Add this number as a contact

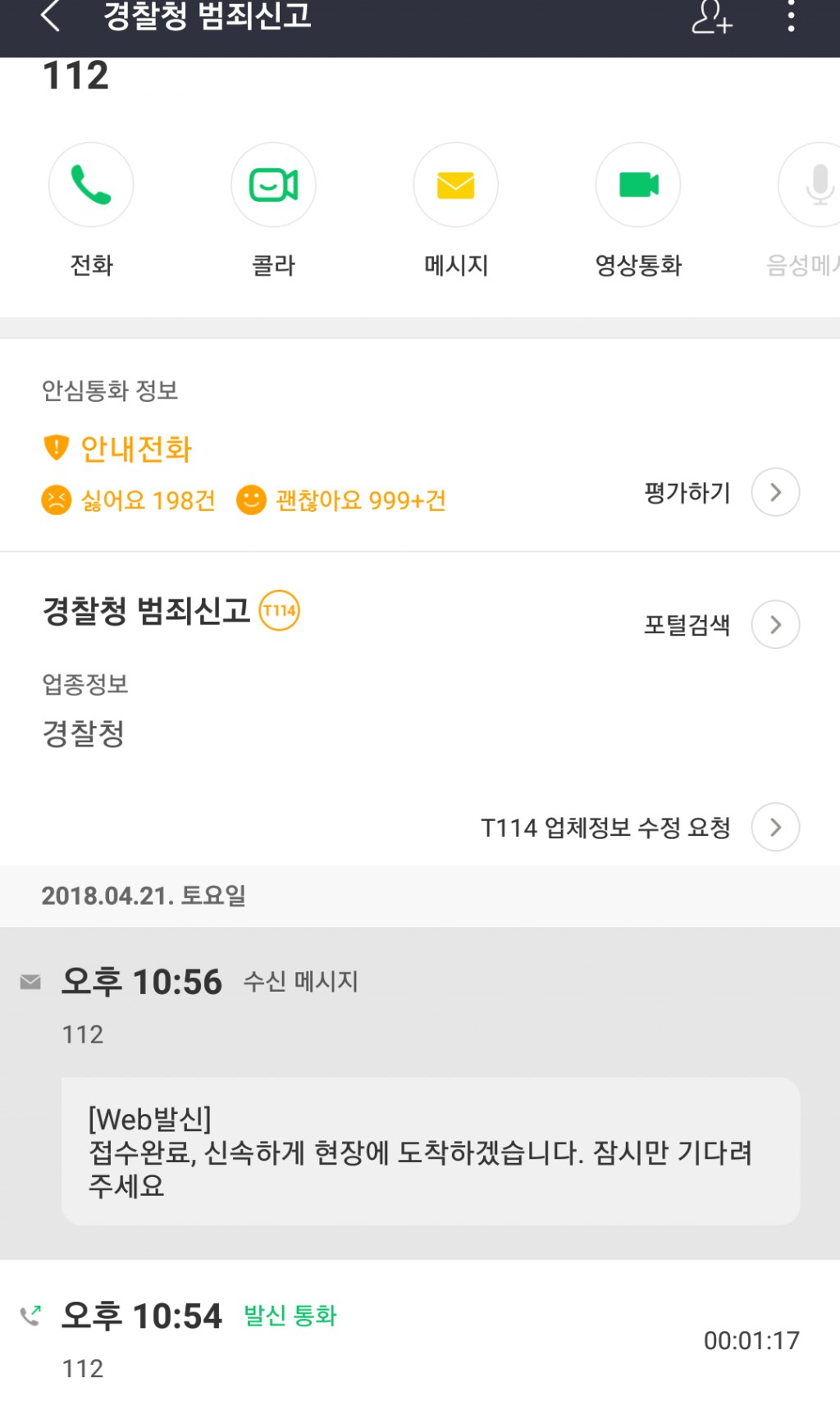click(710, 17)
